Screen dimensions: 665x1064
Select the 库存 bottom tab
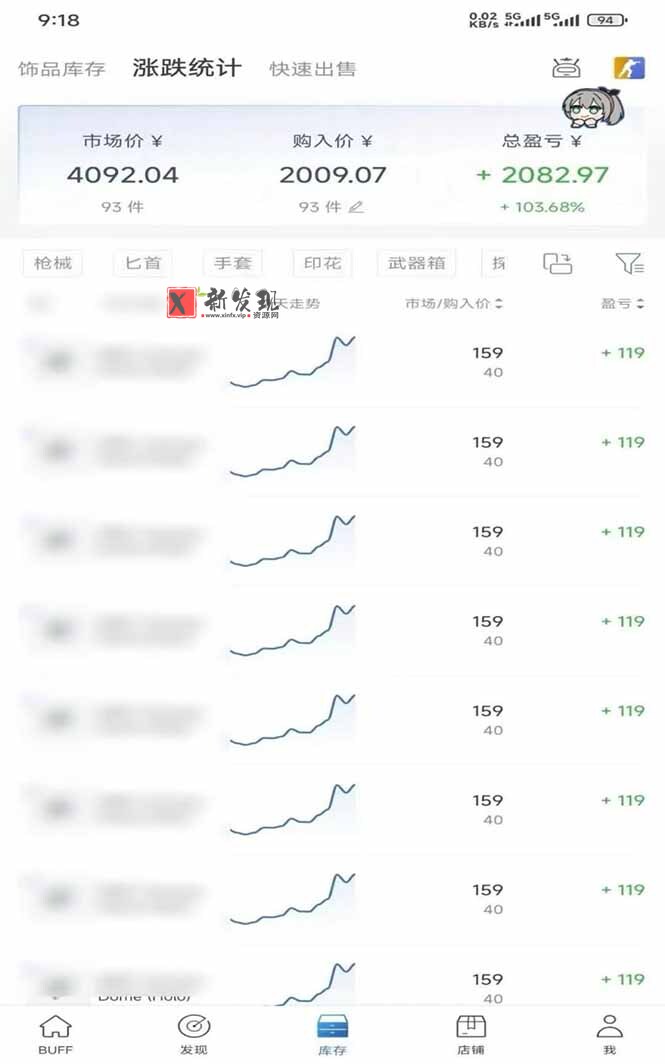332,1035
